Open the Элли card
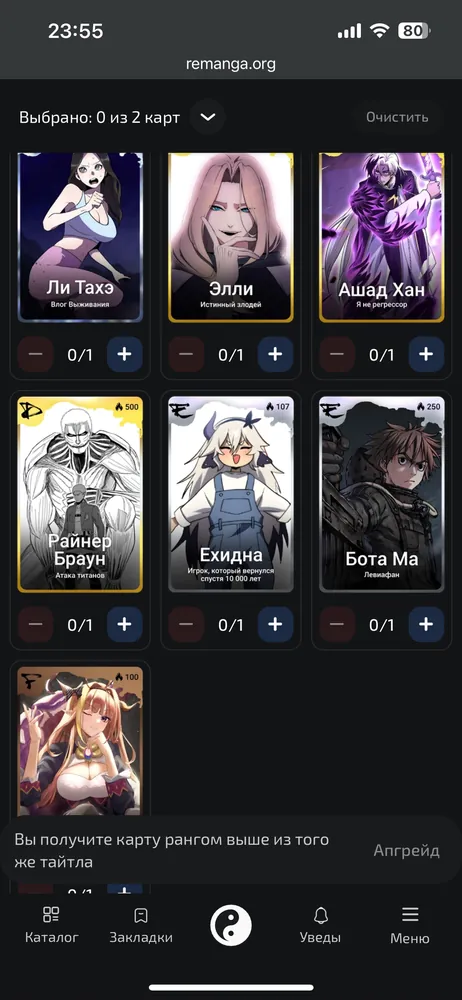This screenshot has height=1000, width=462. tap(231, 237)
